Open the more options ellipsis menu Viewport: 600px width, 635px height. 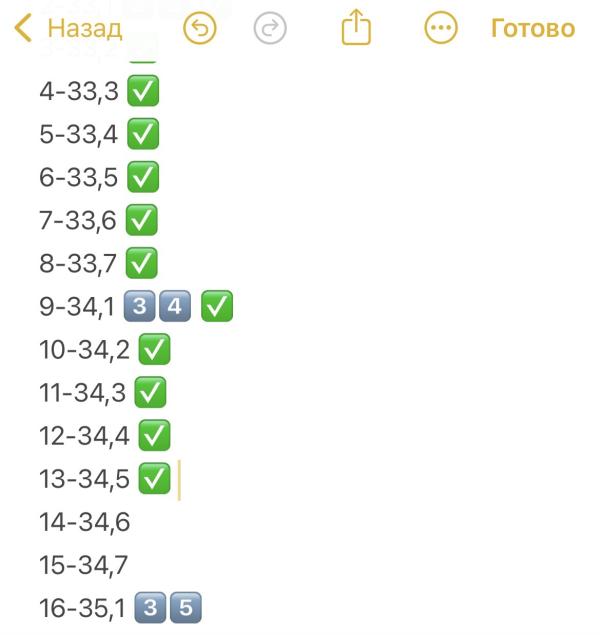pyautogui.click(x=441, y=28)
